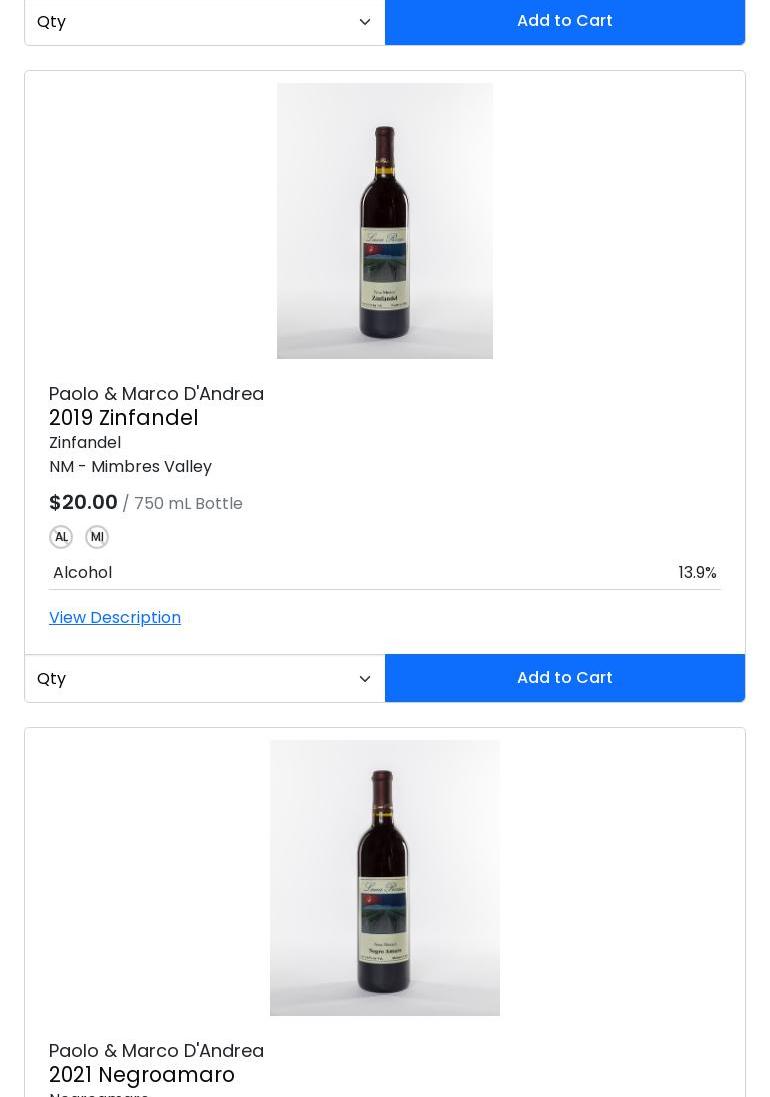Tap the AL badge under Zinfandel price
The height and width of the screenshot is (1097, 770).
tap(61, 537)
